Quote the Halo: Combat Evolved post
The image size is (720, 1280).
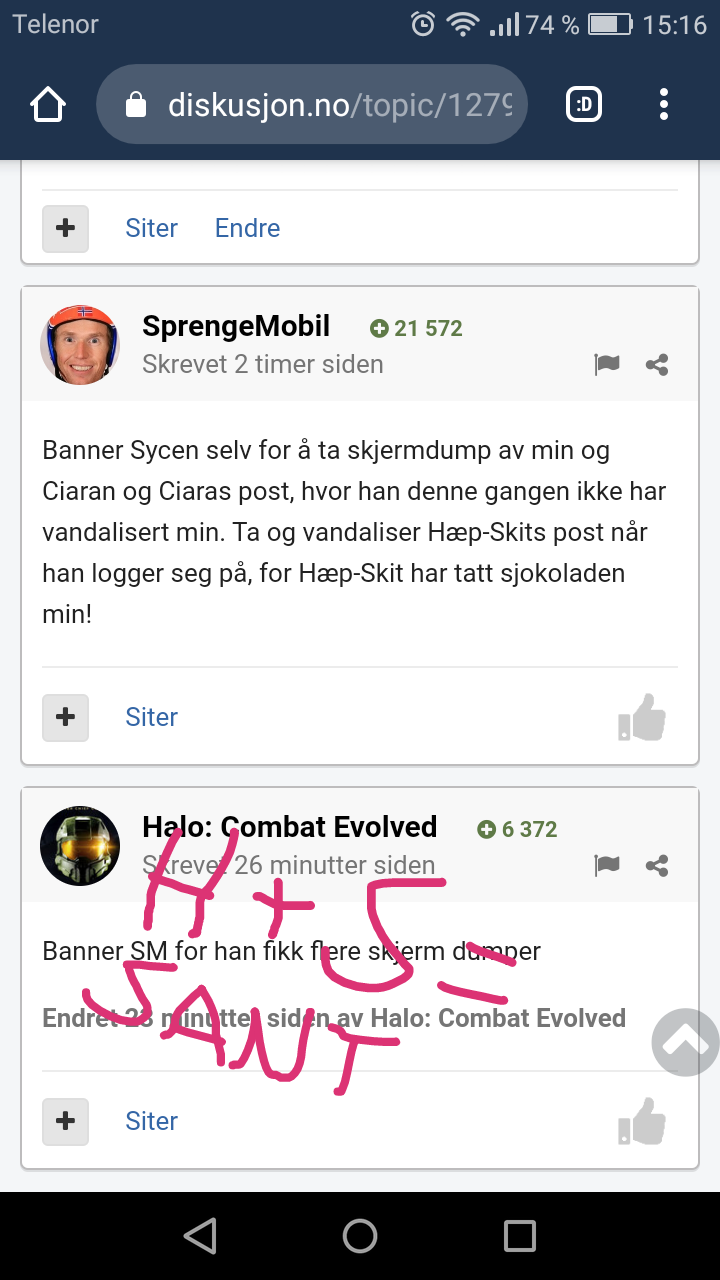pos(151,1121)
